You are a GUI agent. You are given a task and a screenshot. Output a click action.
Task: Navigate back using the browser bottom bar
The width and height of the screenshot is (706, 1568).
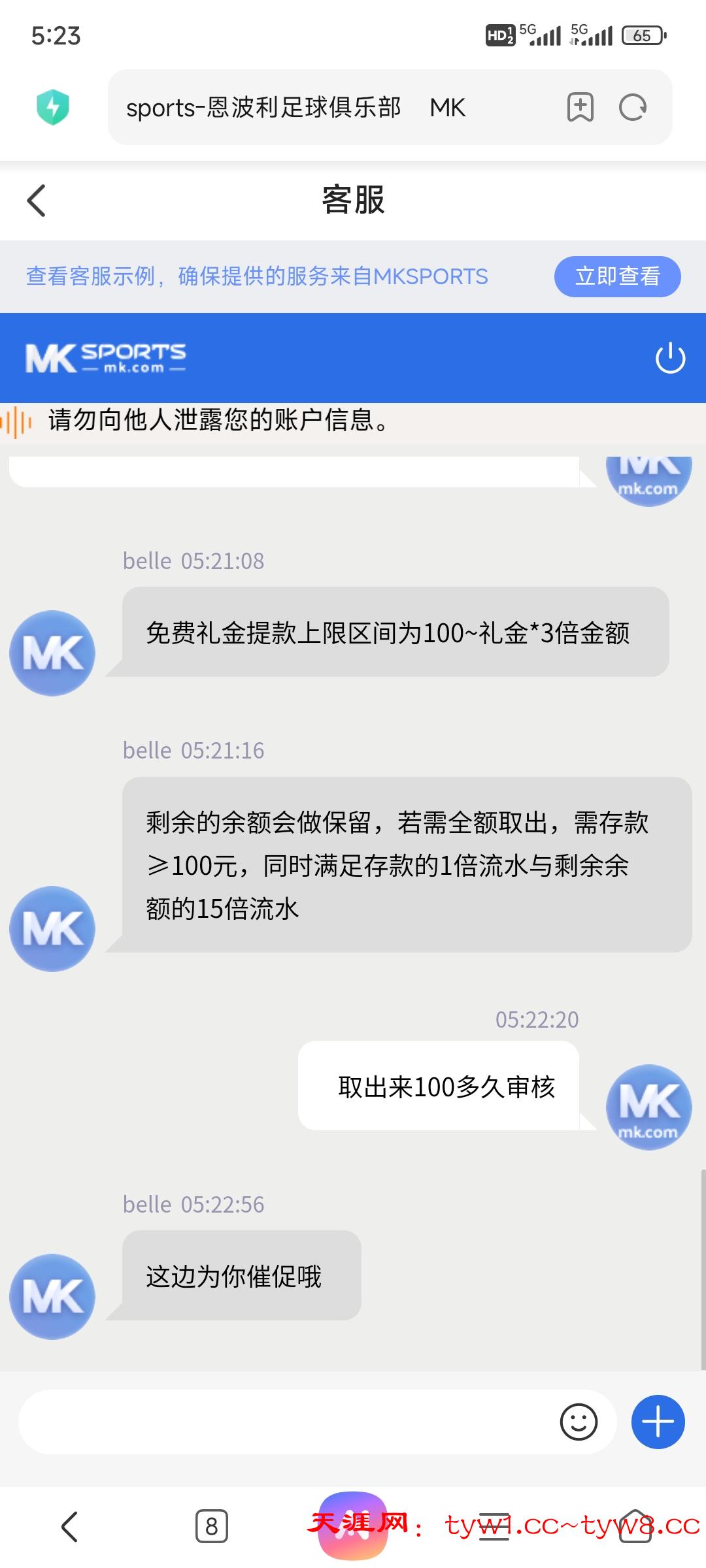(x=70, y=1526)
